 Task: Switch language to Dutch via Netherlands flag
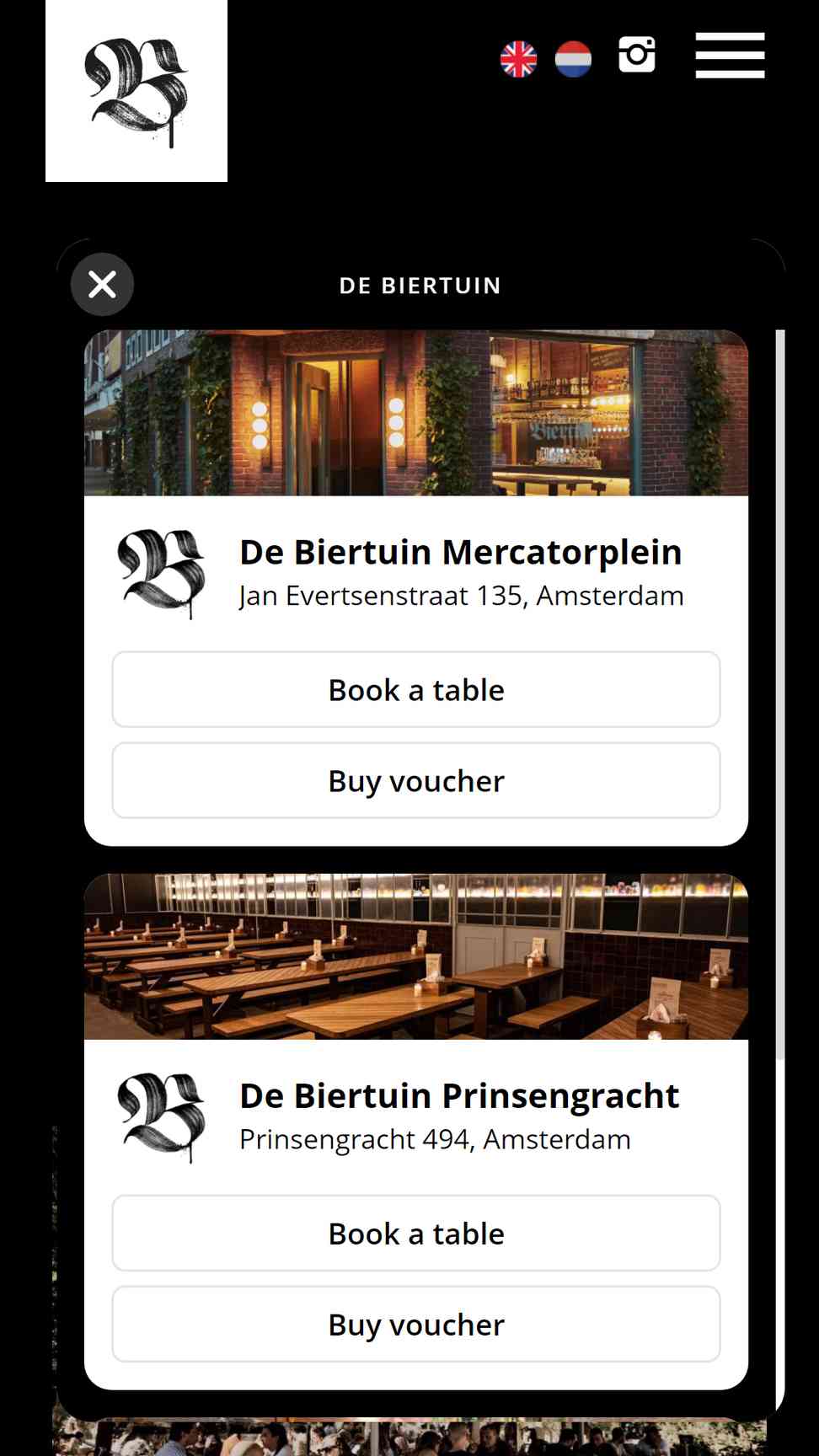point(573,59)
